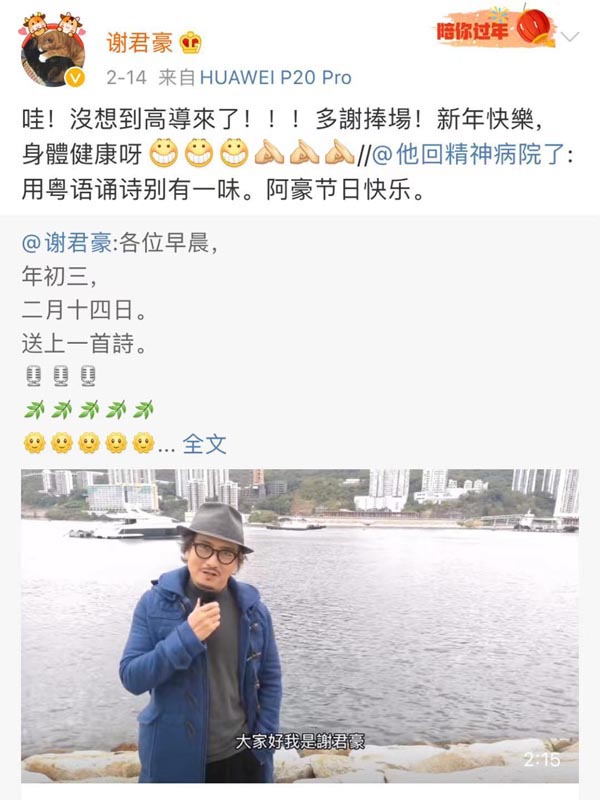Open the post options dropdown arrow
The height and width of the screenshot is (800, 600).
tap(570, 36)
